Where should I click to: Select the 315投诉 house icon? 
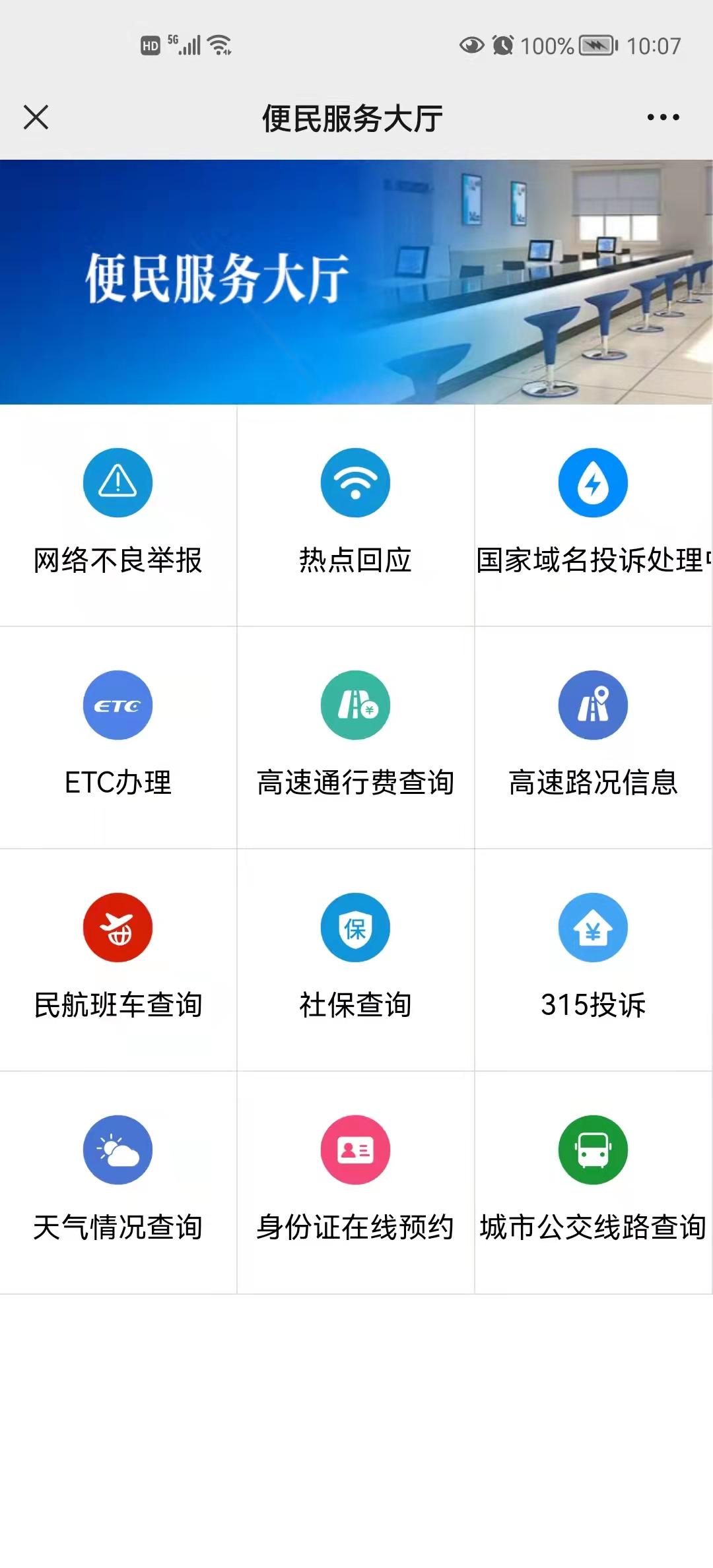pyautogui.click(x=593, y=927)
